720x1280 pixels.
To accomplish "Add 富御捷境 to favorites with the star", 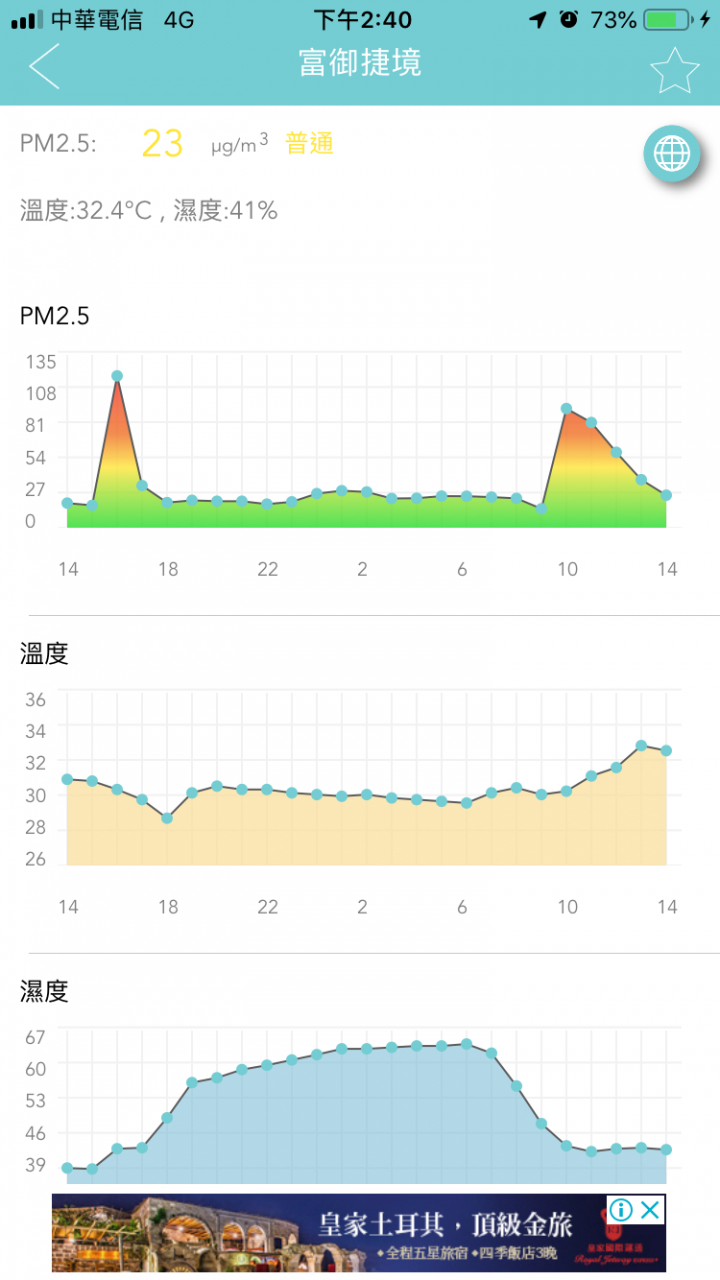I will point(674,69).
